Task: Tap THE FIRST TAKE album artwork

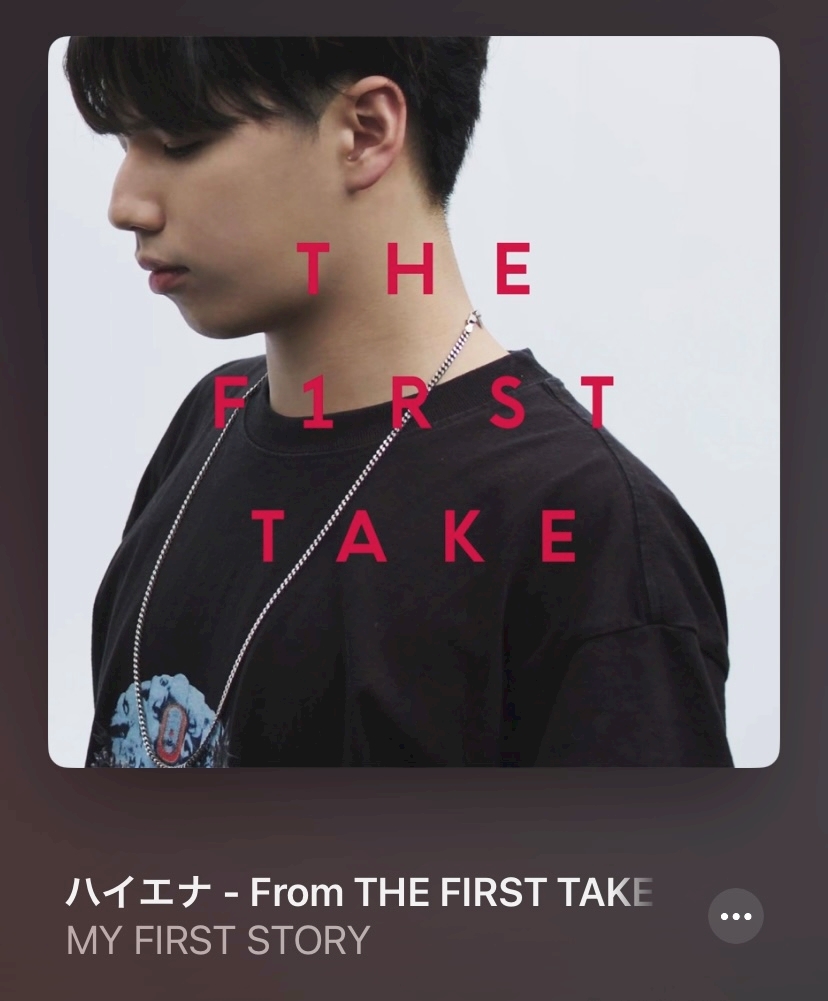Action: click(x=414, y=402)
